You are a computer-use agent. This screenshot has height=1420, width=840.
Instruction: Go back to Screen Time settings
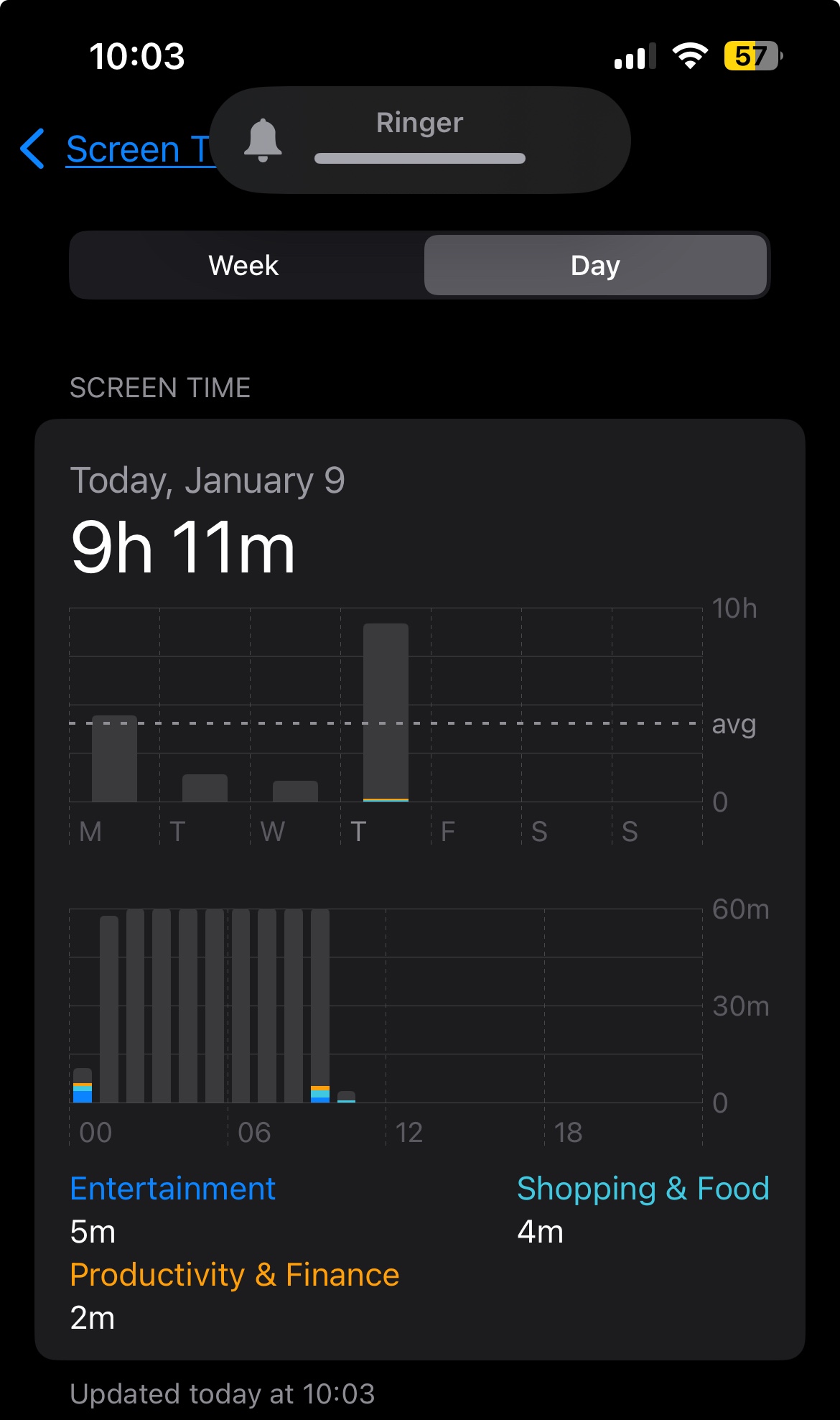tap(115, 149)
